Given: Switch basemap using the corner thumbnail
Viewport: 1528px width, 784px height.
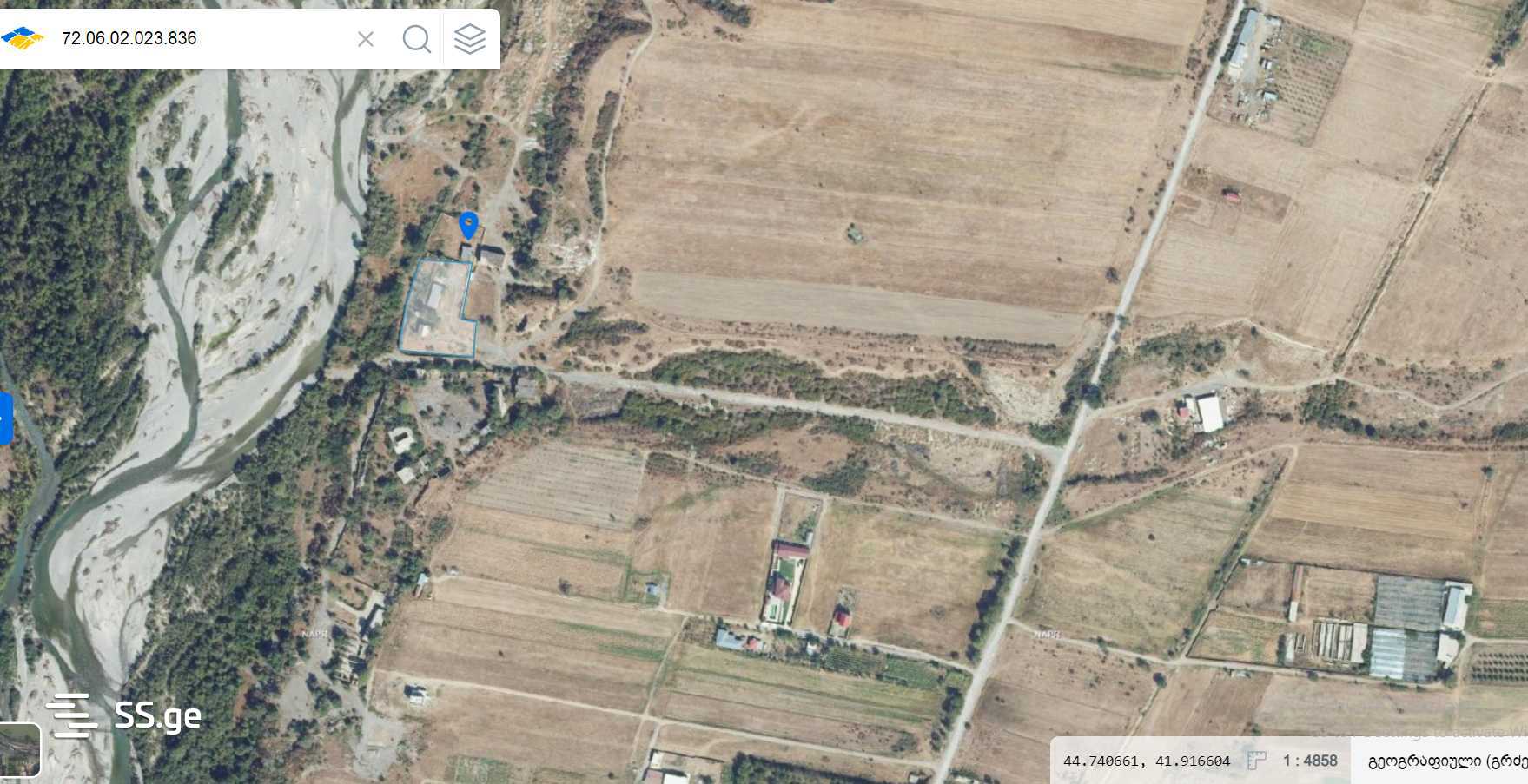Looking at the screenshot, I should pyautogui.click(x=19, y=751).
